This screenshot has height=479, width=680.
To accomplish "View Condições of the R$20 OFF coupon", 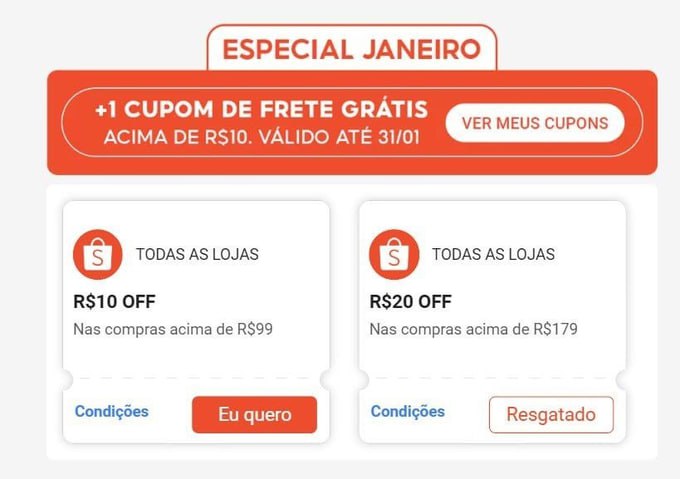I will [x=407, y=411].
